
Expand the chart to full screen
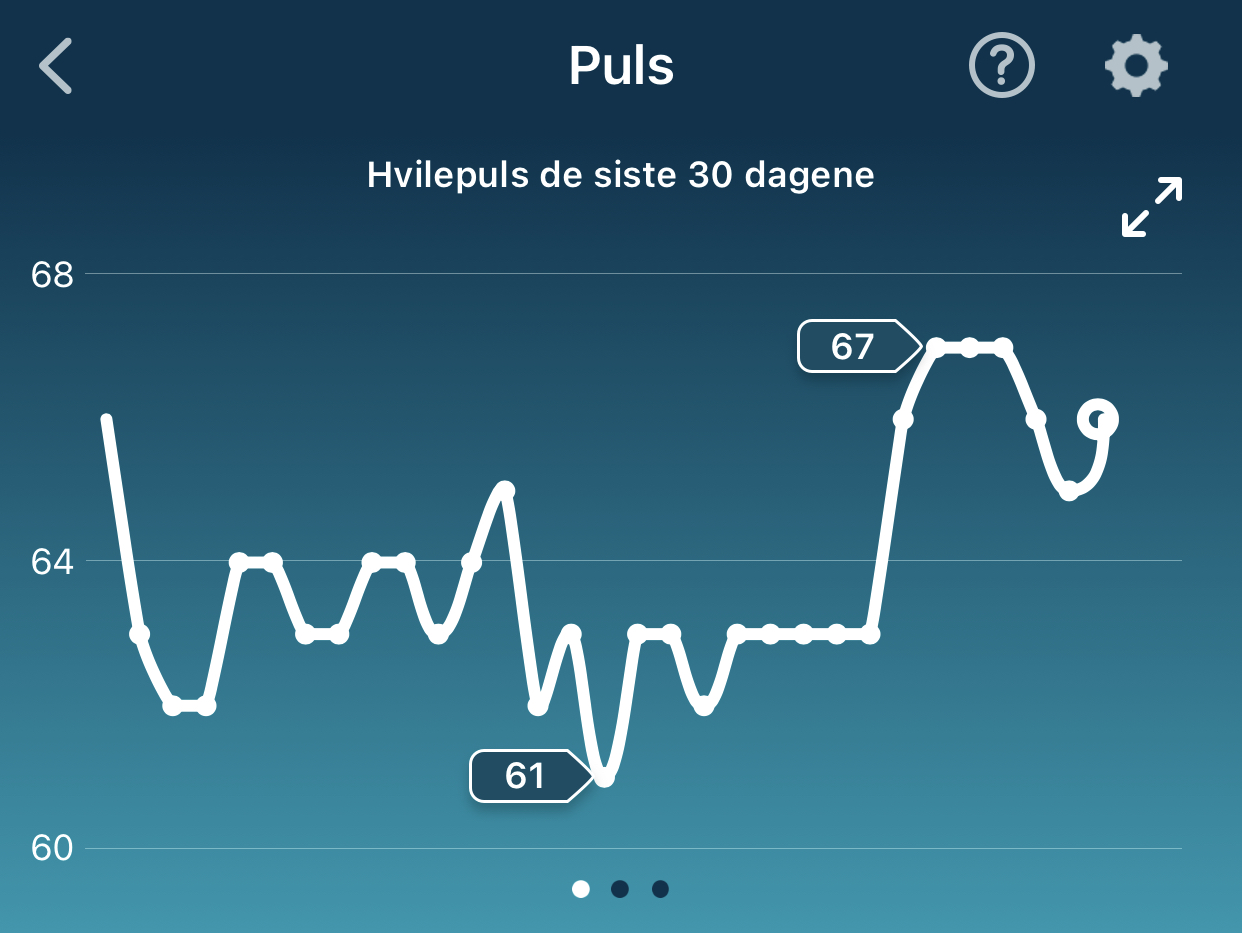point(1151,207)
